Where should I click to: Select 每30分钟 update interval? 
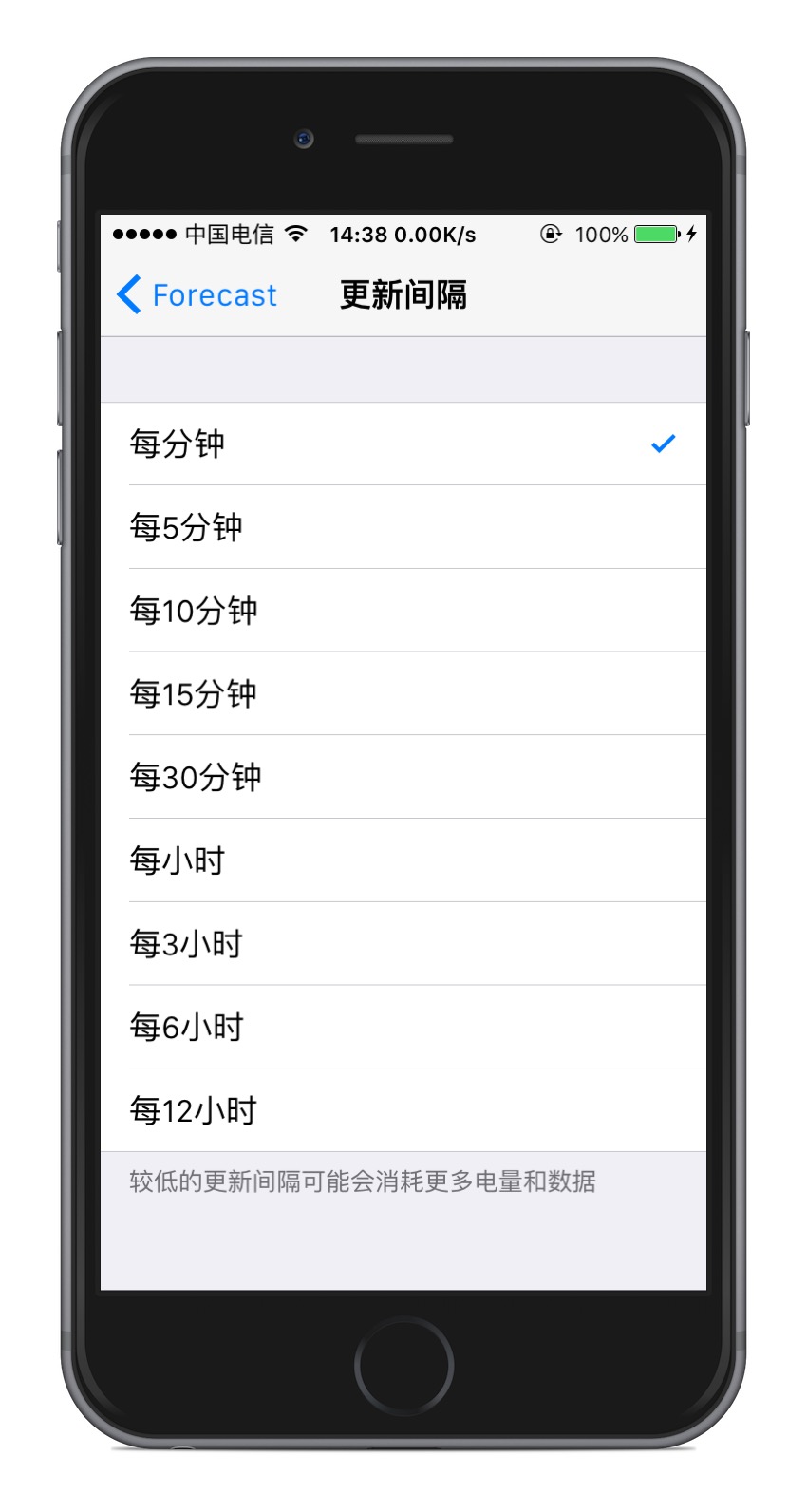(403, 777)
